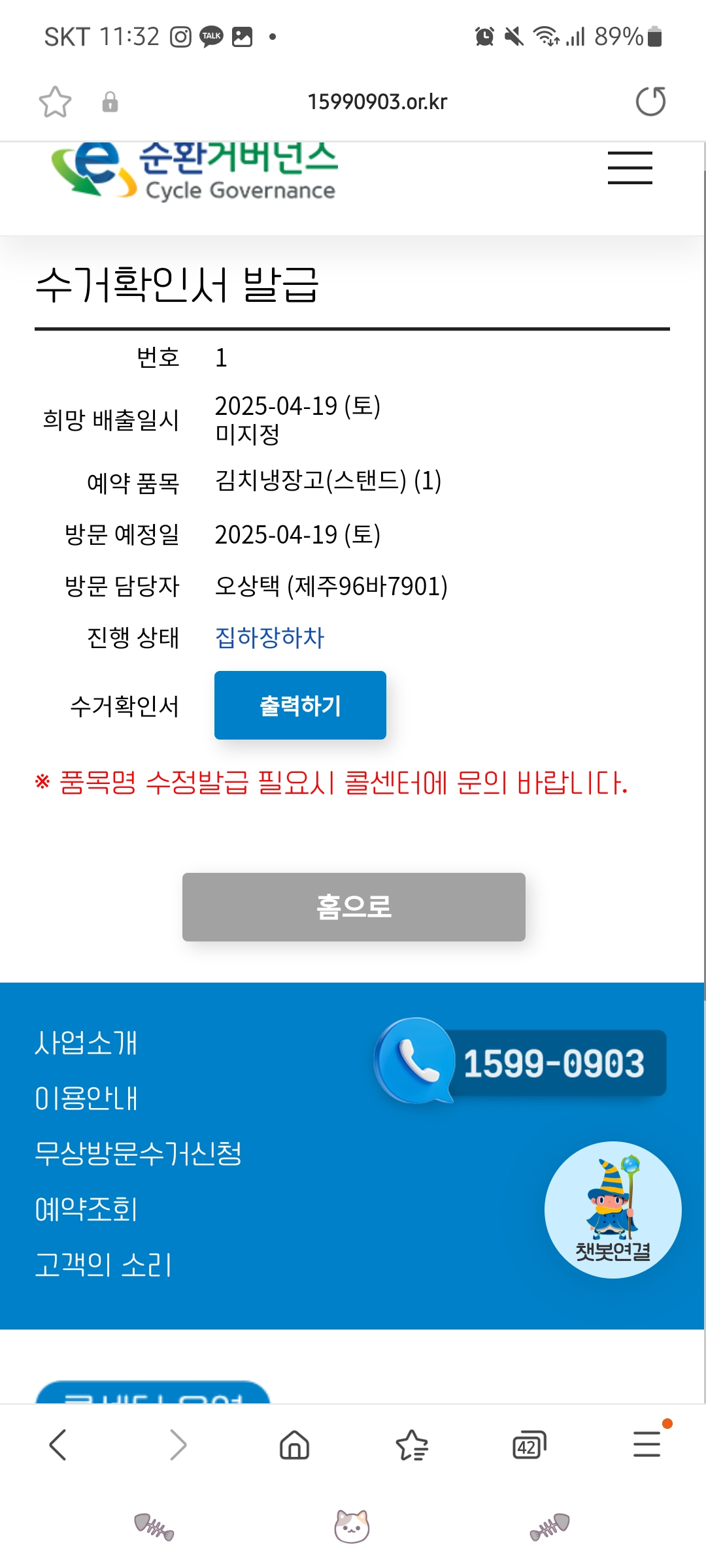The width and height of the screenshot is (706, 1568).
Task: Open 고객의 소리 footer link
Action: [103, 1265]
